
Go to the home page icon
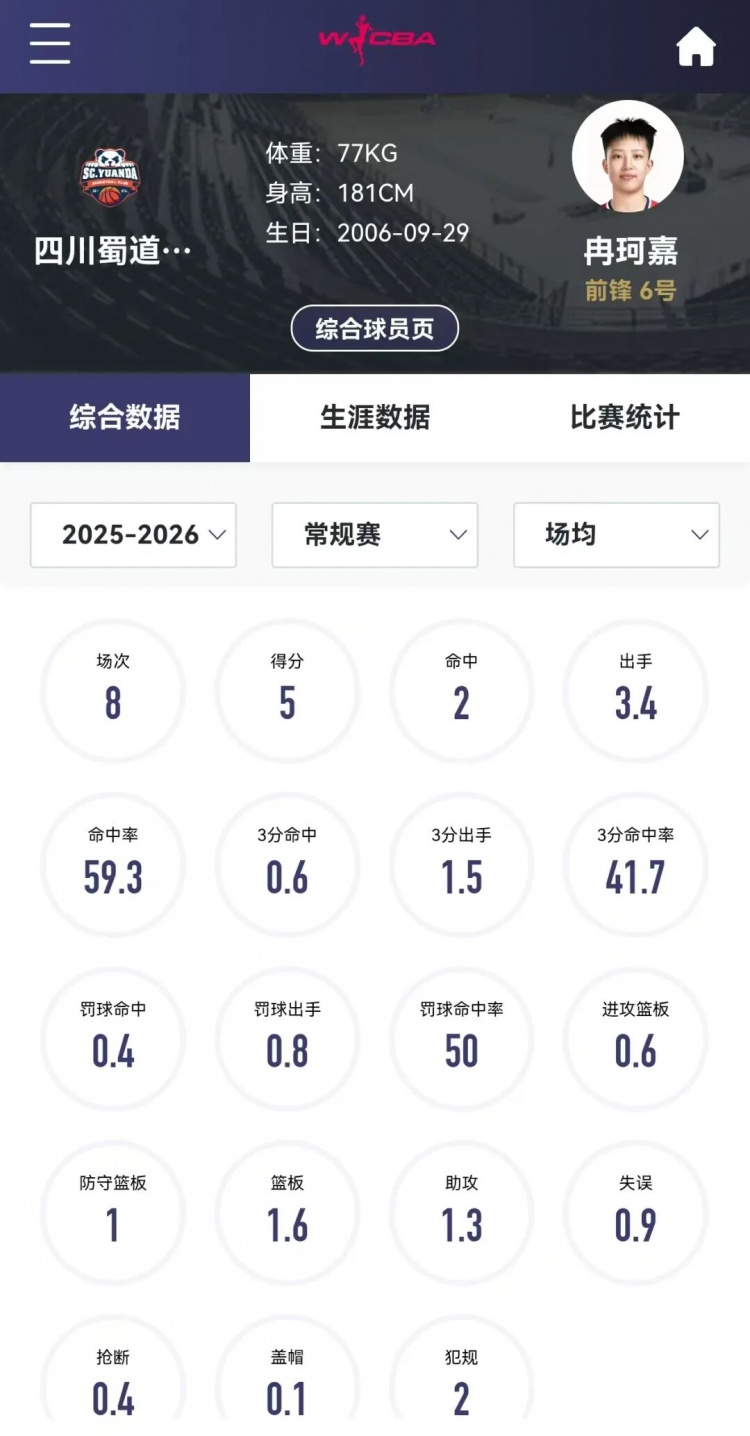coord(696,46)
